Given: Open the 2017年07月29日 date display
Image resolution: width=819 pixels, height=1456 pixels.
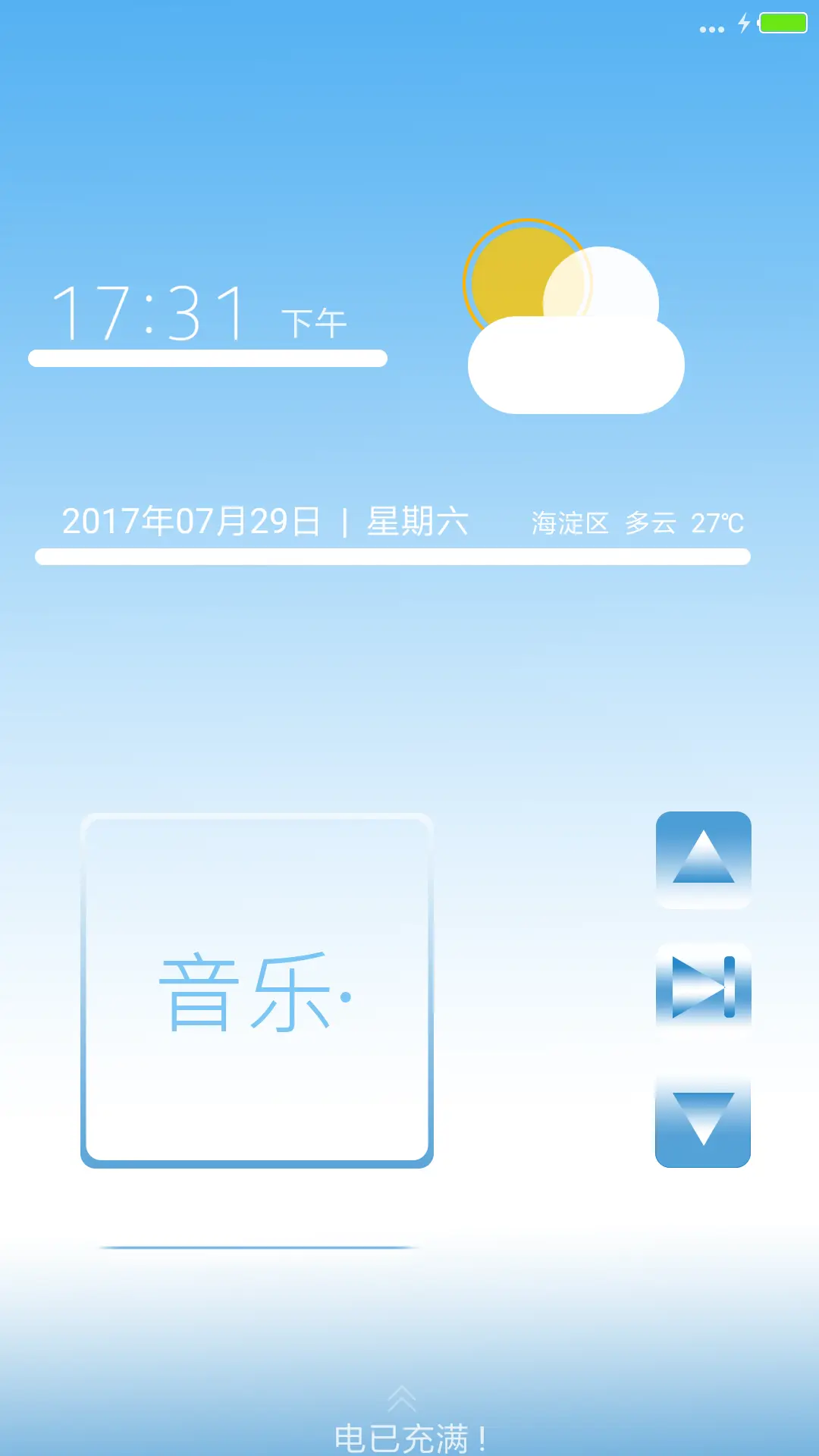Looking at the screenshot, I should point(190,520).
